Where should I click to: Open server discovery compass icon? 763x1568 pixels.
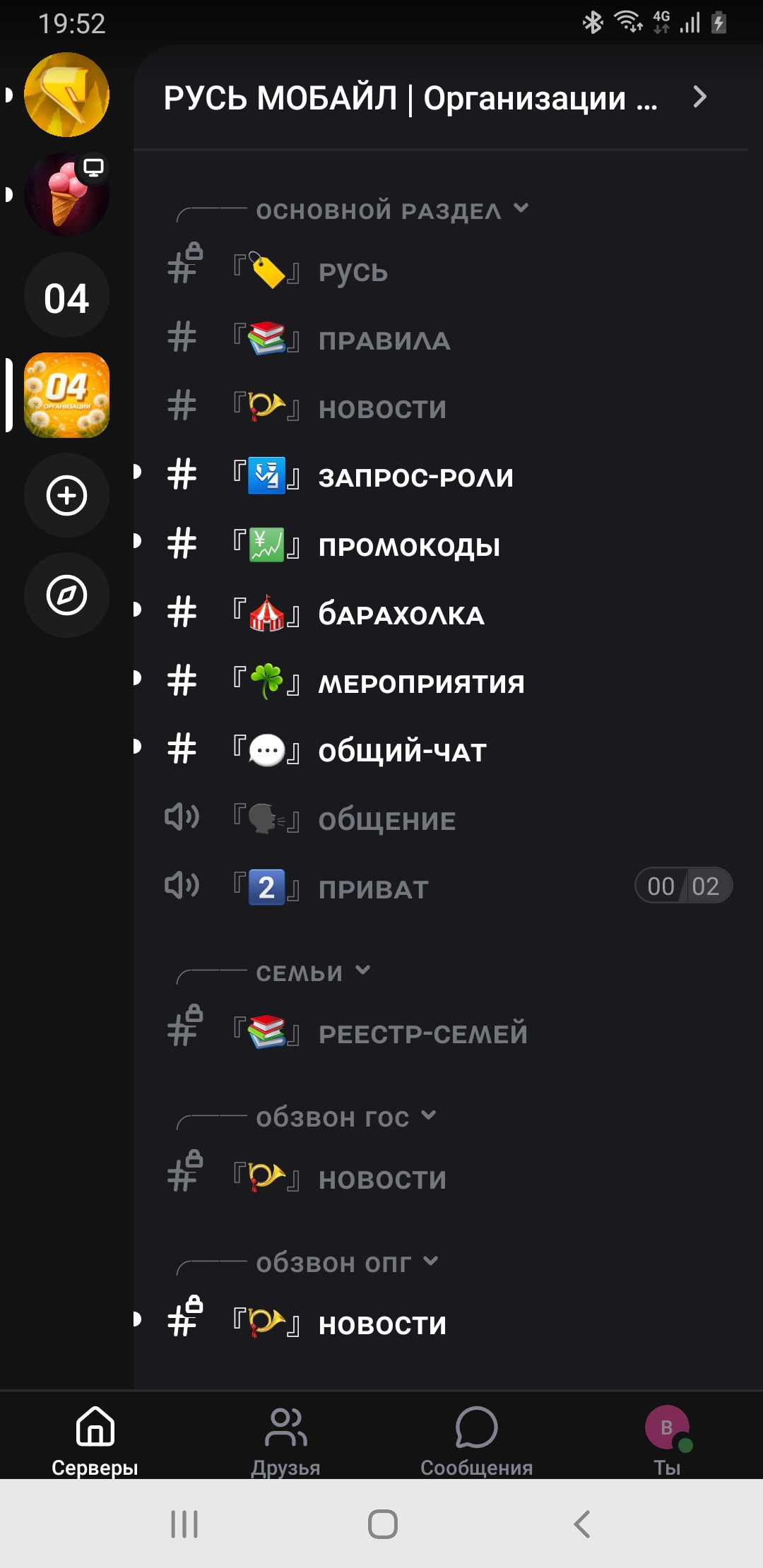[x=66, y=595]
